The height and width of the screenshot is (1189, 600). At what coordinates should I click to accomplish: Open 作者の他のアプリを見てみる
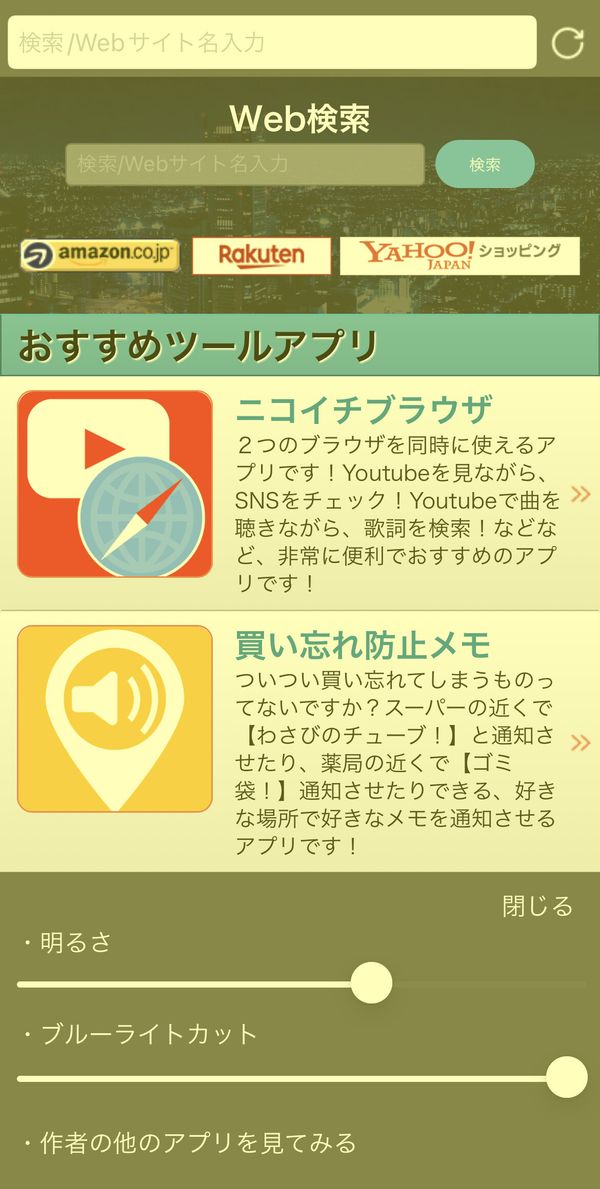pyautogui.click(x=189, y=1142)
